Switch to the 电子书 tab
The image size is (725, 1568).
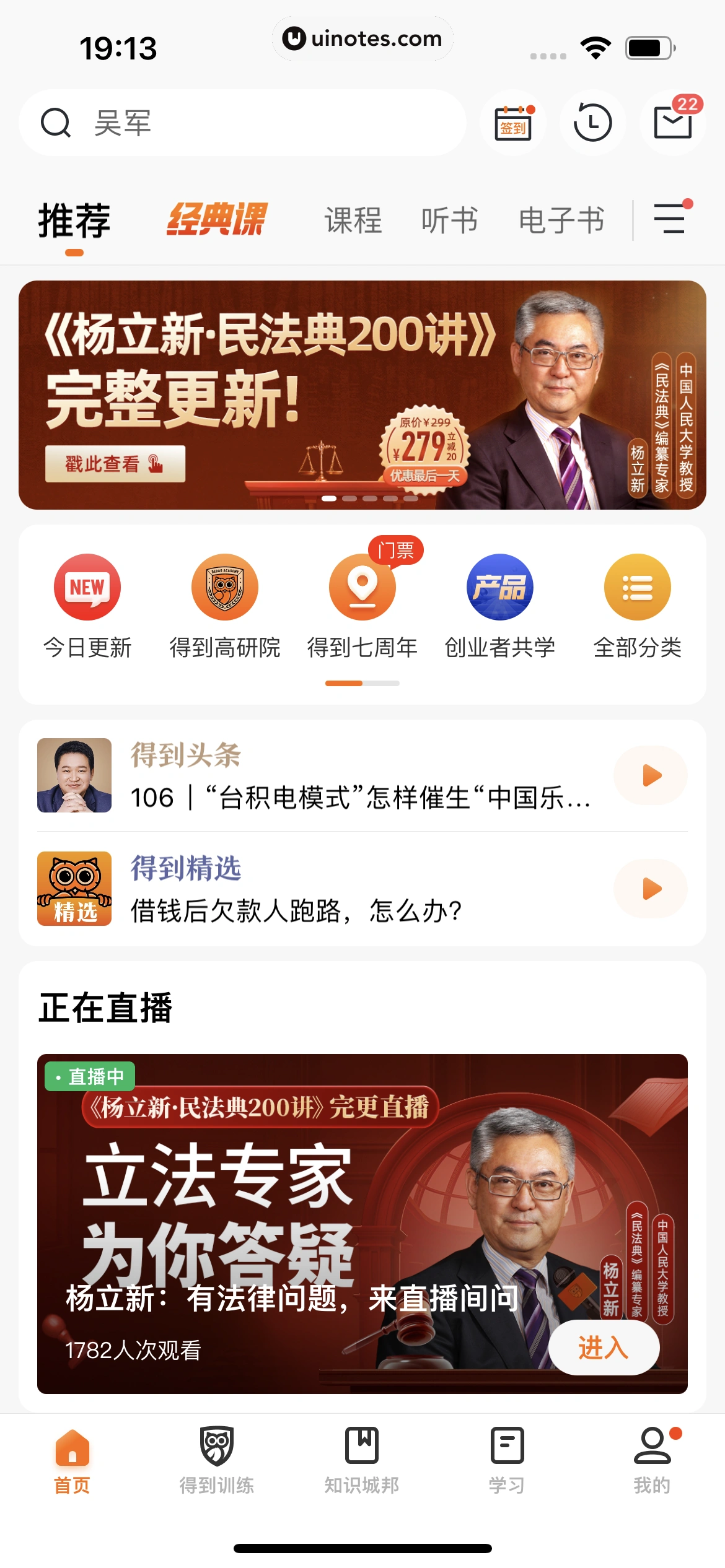[x=561, y=220]
